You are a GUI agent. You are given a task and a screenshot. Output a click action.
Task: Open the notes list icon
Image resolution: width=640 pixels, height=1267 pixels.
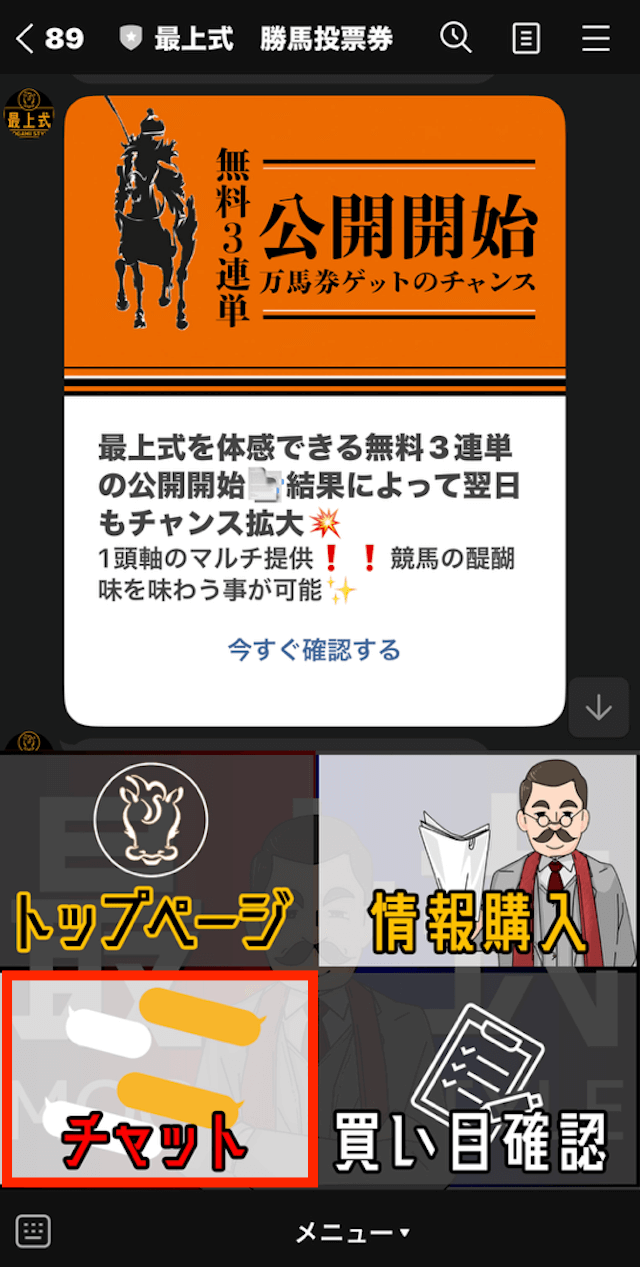(x=526, y=39)
